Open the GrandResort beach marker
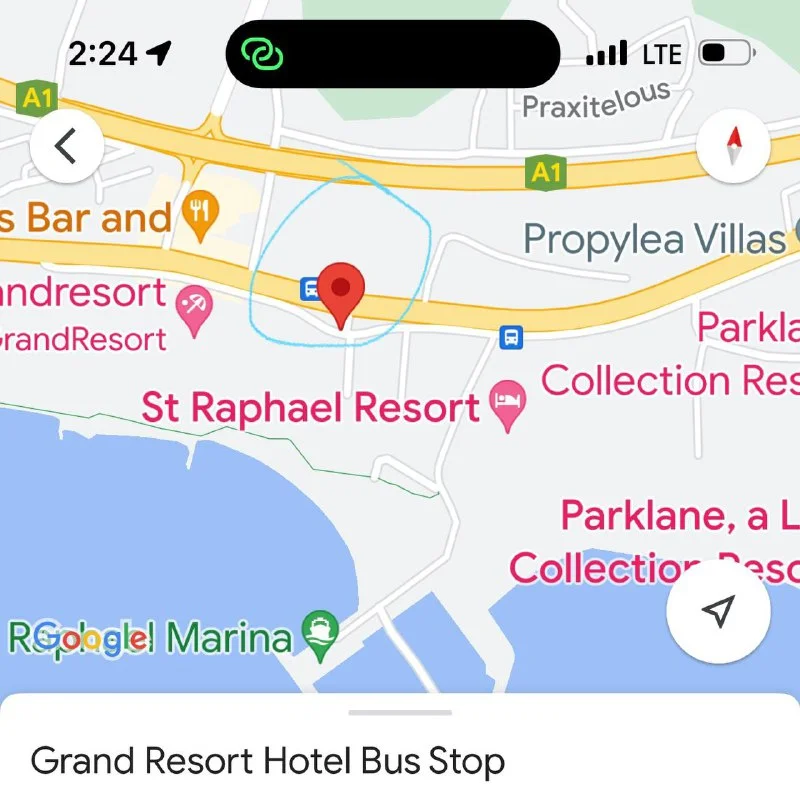The image size is (800, 800). [193, 306]
